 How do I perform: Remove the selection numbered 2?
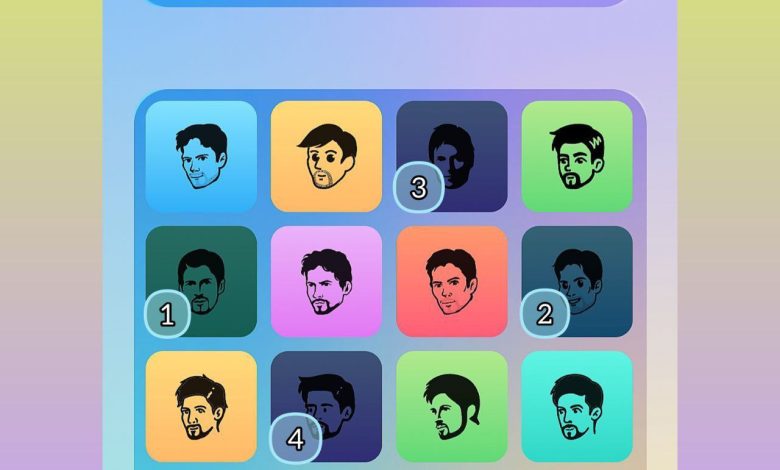577,281
